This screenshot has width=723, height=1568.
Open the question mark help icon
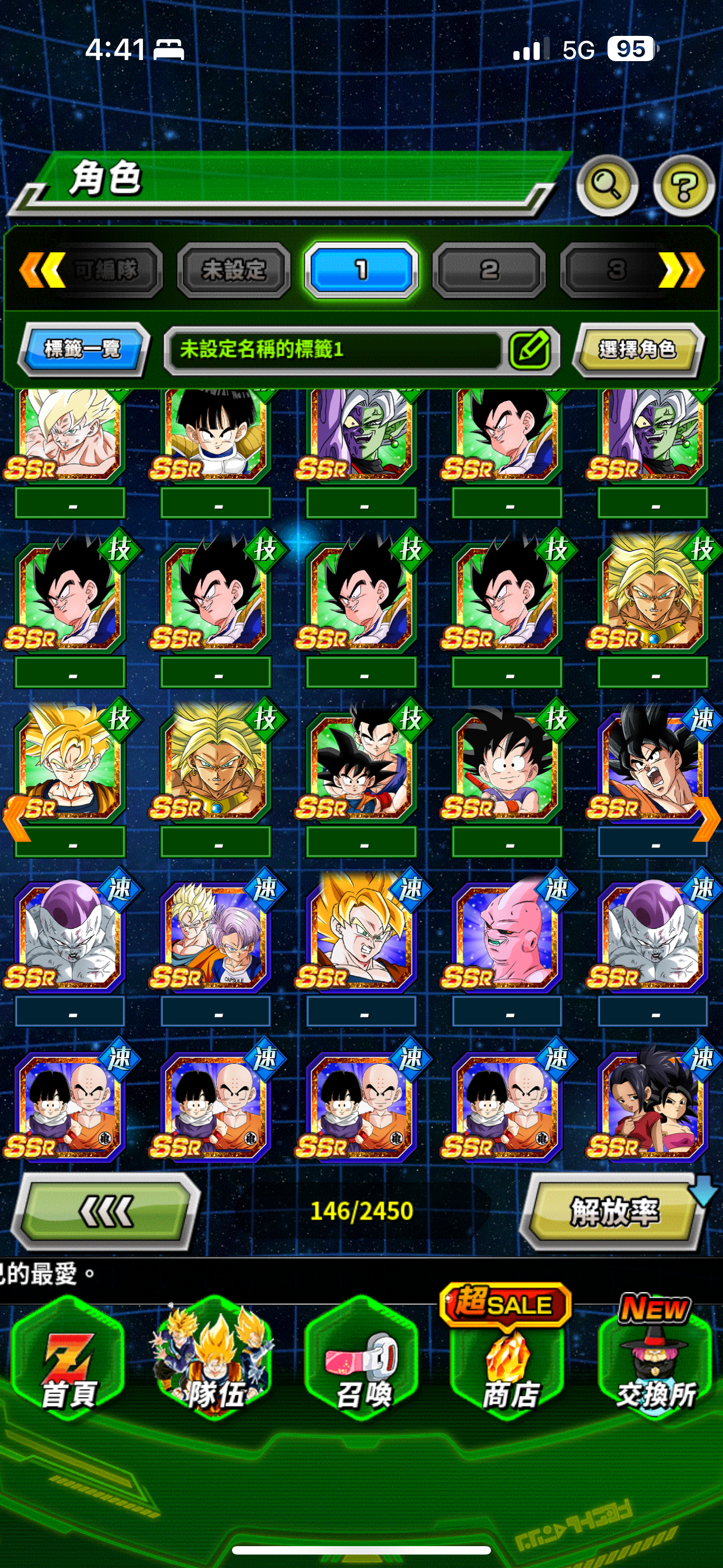pyautogui.click(x=683, y=186)
